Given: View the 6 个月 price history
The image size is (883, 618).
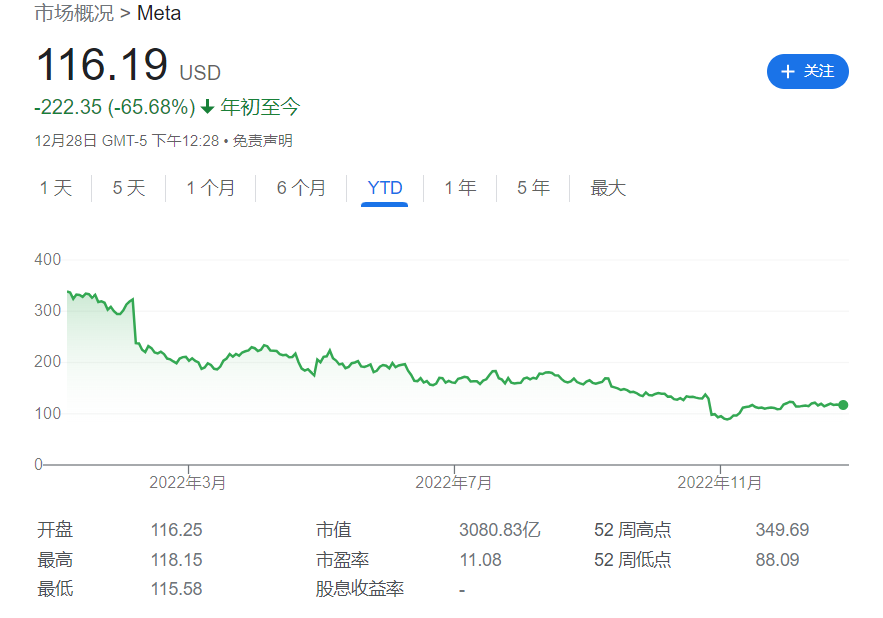Looking at the screenshot, I should click(x=301, y=188).
